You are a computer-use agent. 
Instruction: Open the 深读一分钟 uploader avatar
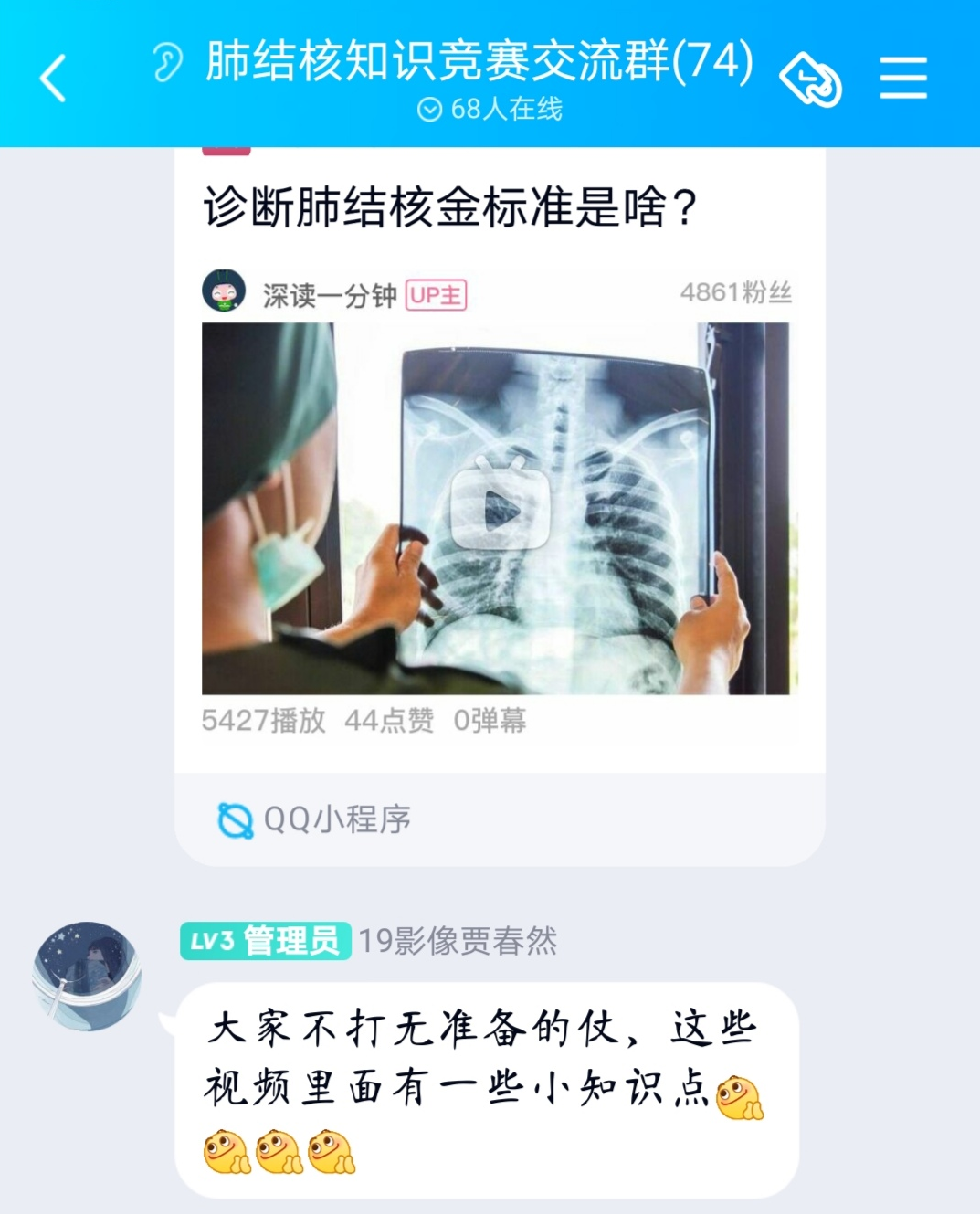pyautogui.click(x=224, y=292)
